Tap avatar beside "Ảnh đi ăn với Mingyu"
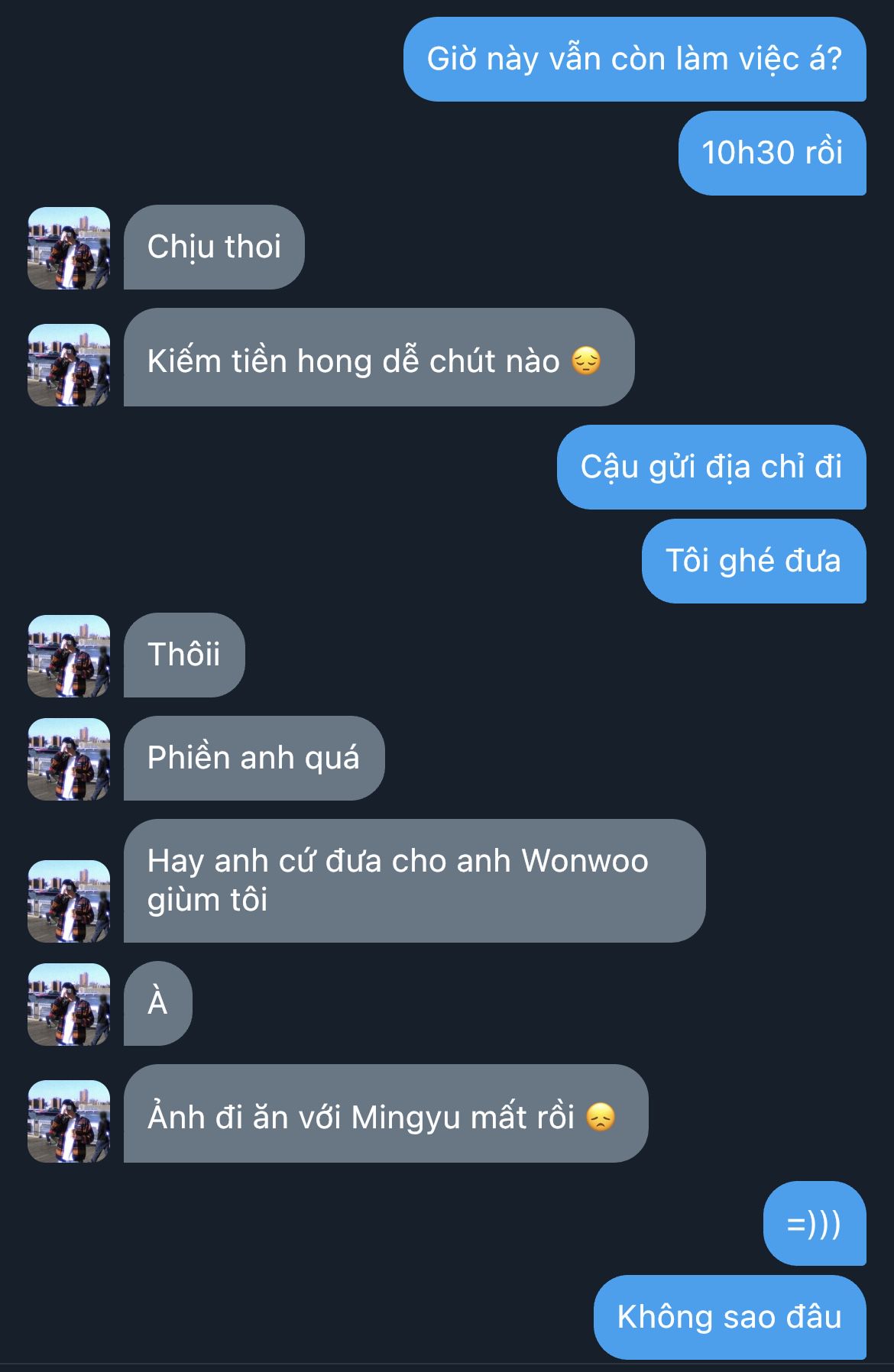 69,1121
